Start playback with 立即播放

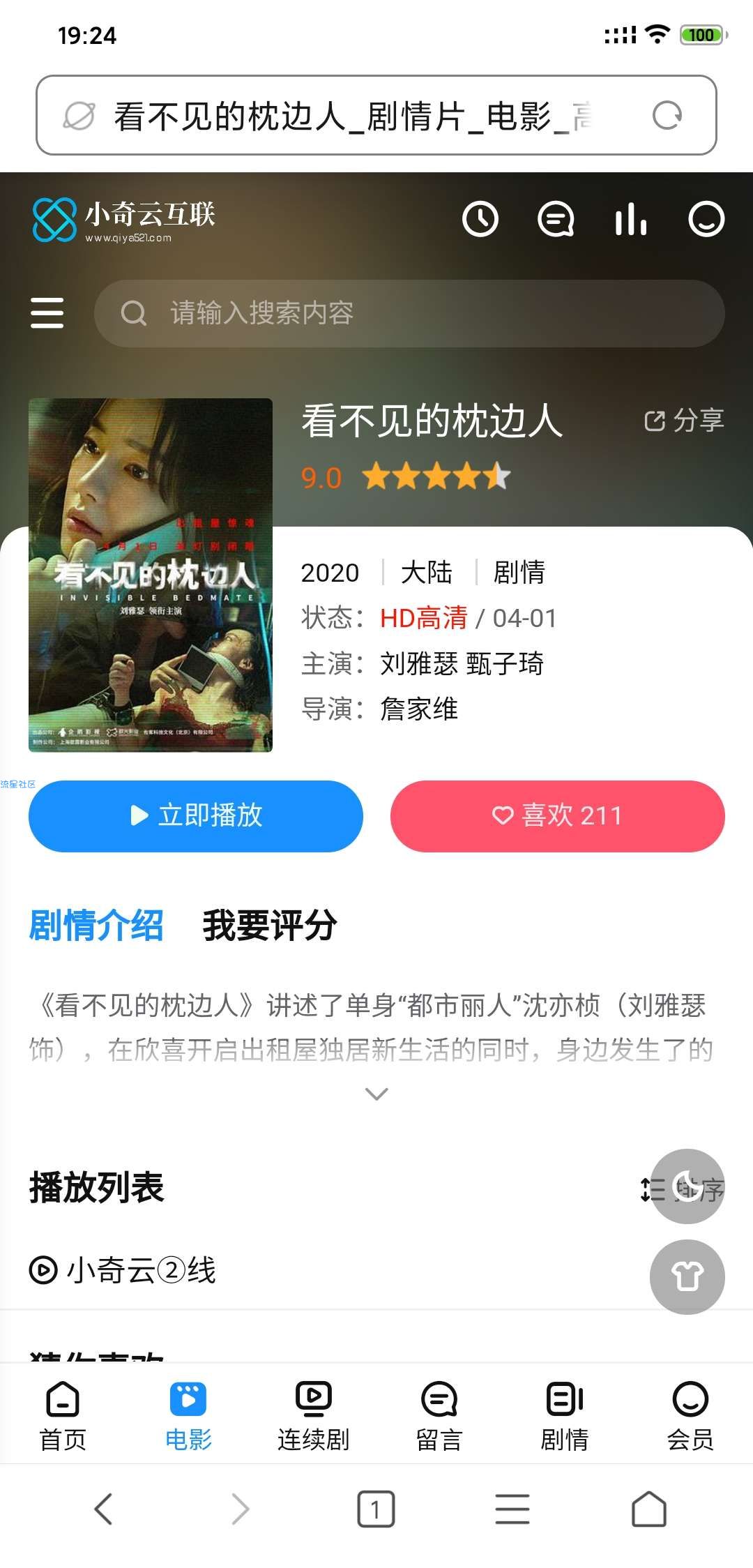(x=196, y=815)
